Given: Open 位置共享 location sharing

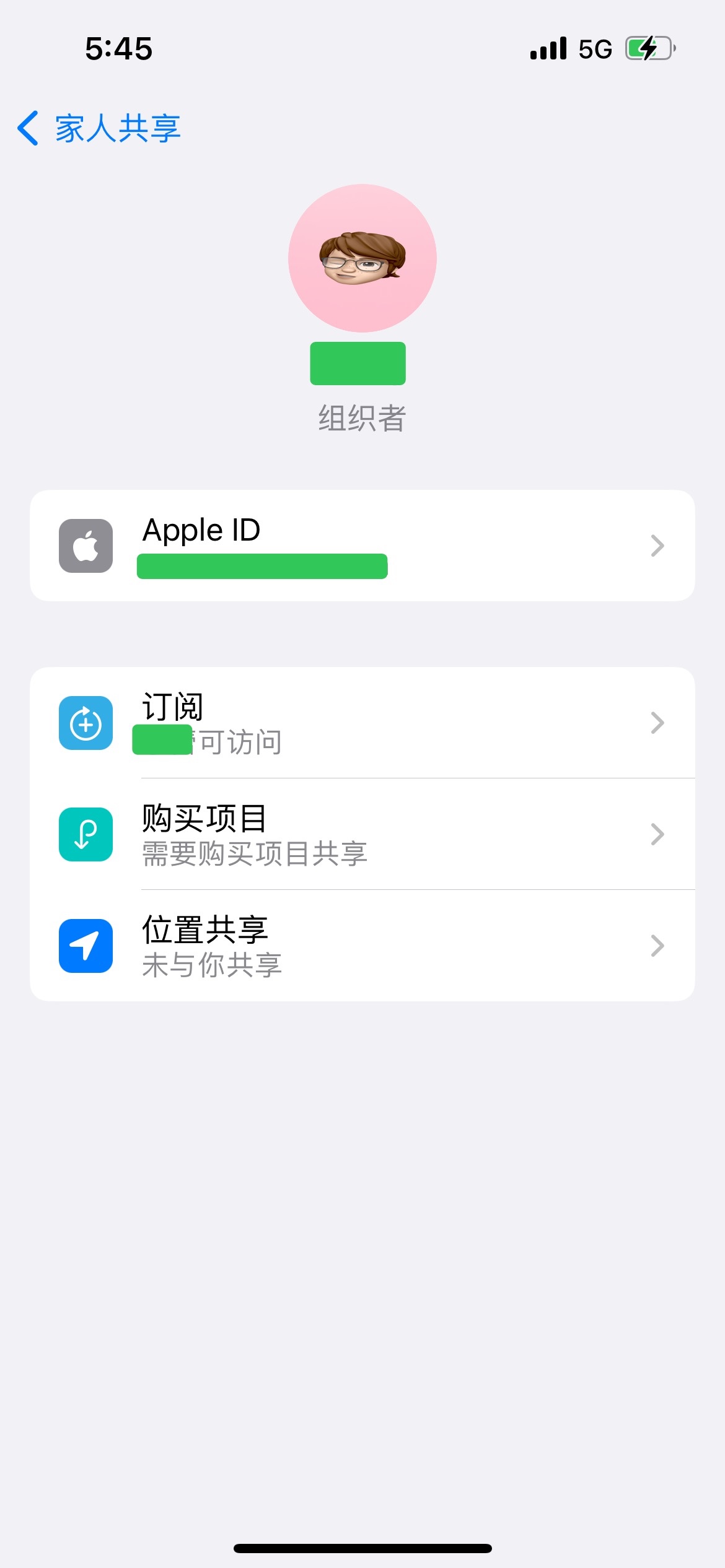Looking at the screenshot, I should tap(362, 946).
